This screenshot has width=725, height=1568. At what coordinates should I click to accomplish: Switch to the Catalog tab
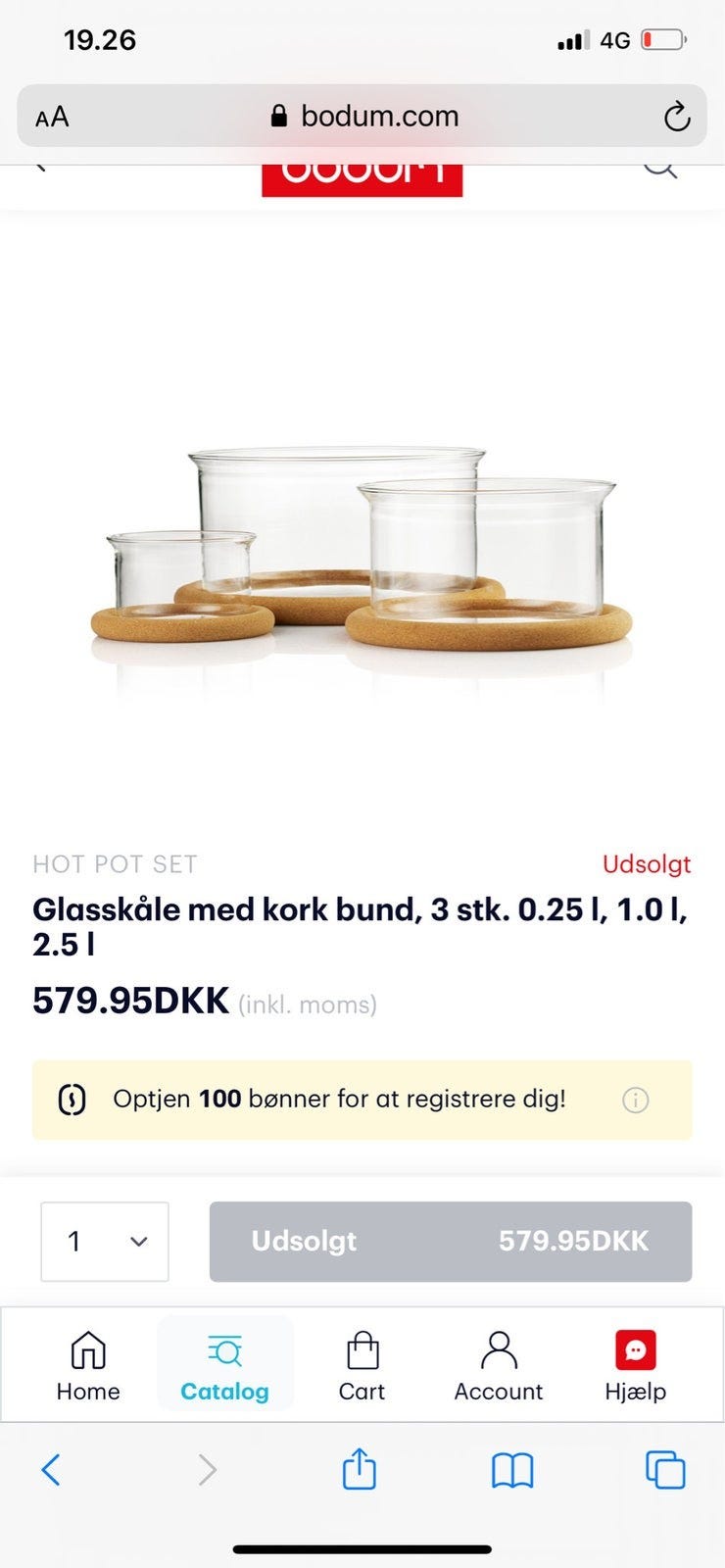tap(224, 1364)
